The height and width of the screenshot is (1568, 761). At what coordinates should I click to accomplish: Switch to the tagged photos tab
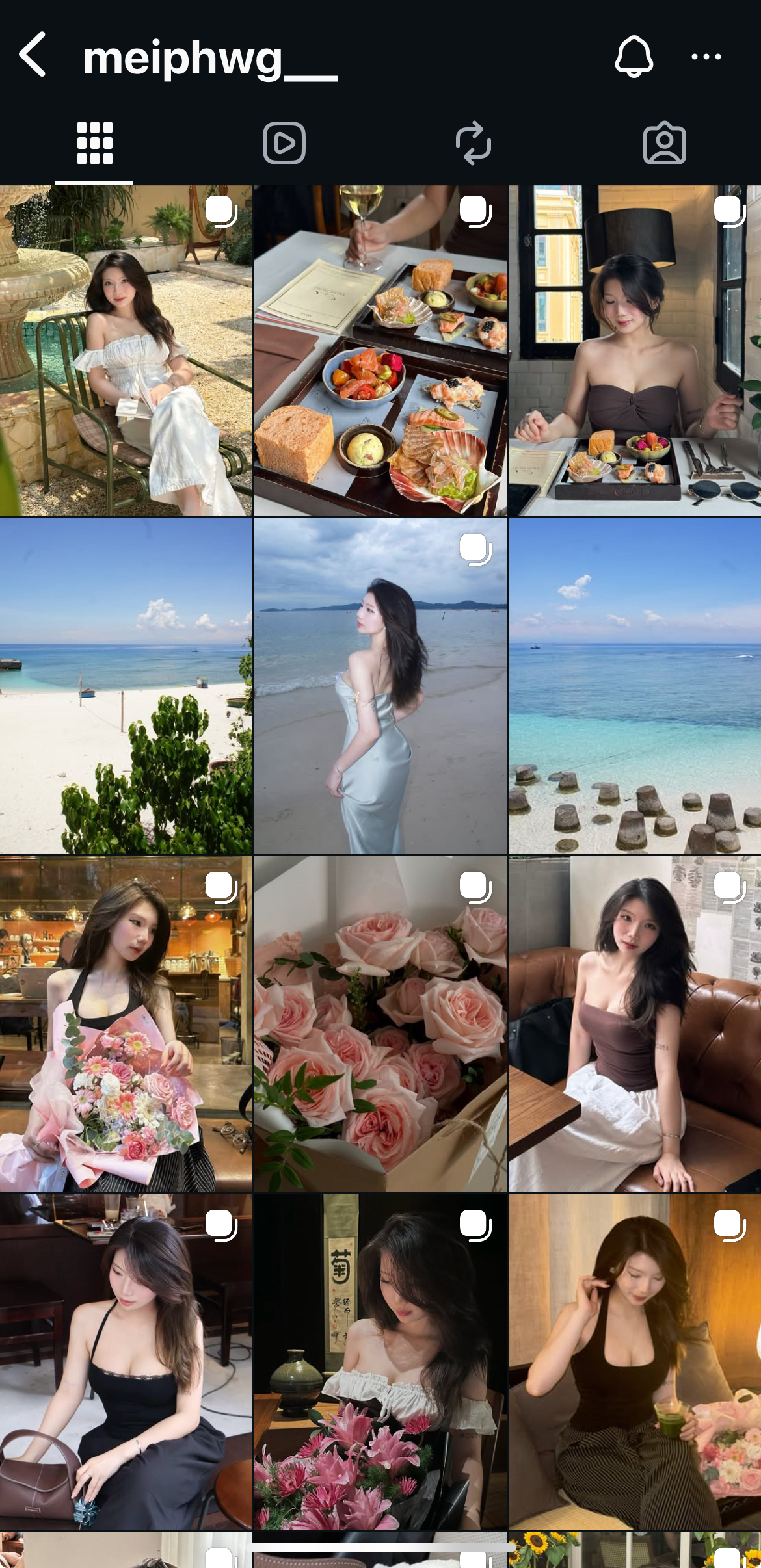[664, 143]
